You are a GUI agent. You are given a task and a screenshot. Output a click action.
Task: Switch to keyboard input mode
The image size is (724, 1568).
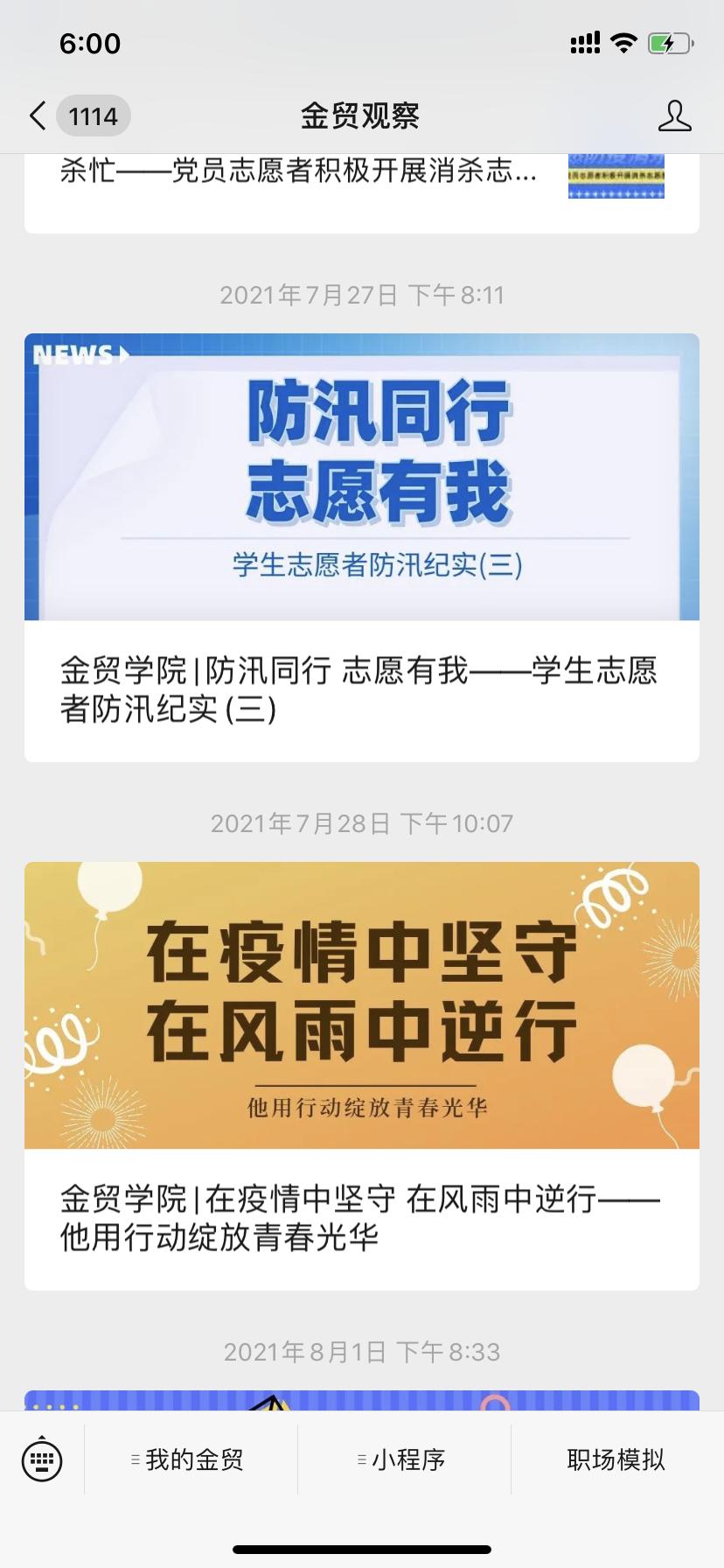[x=41, y=1459]
